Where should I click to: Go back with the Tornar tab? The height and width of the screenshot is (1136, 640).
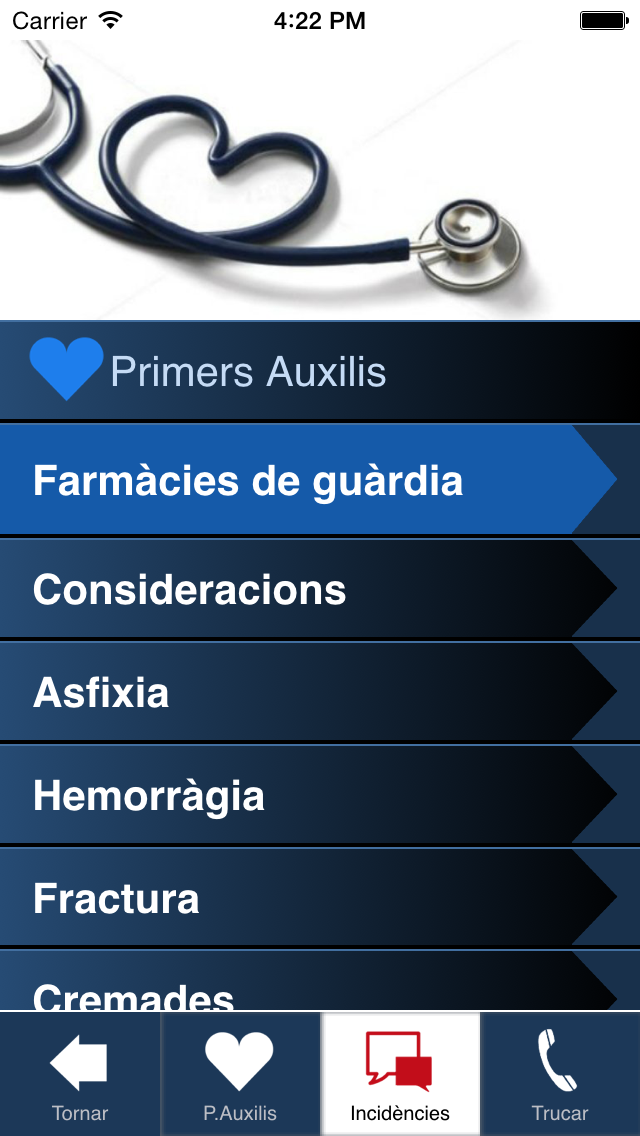80,1074
